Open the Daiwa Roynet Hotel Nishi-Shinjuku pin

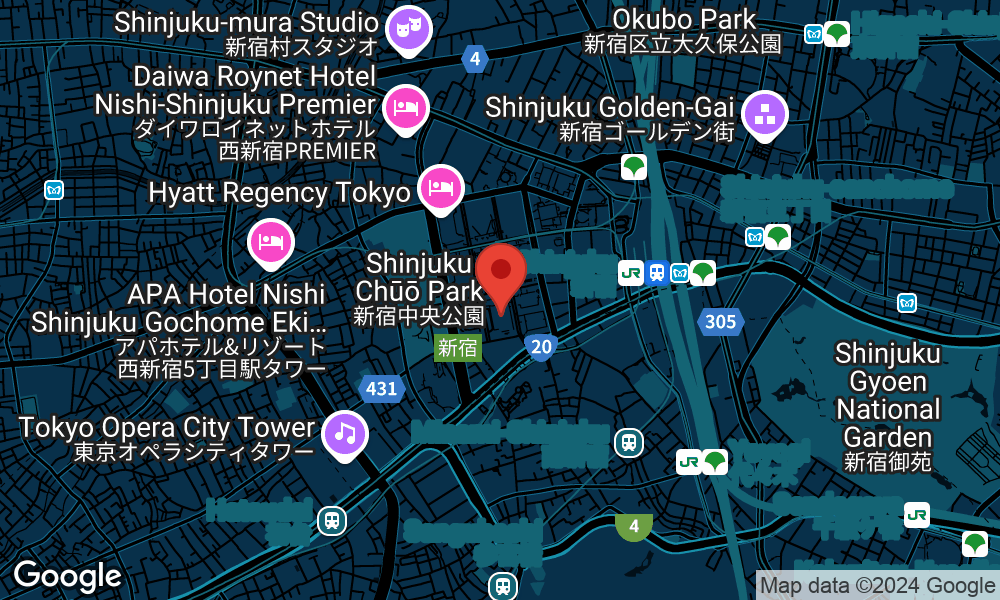[x=405, y=106]
